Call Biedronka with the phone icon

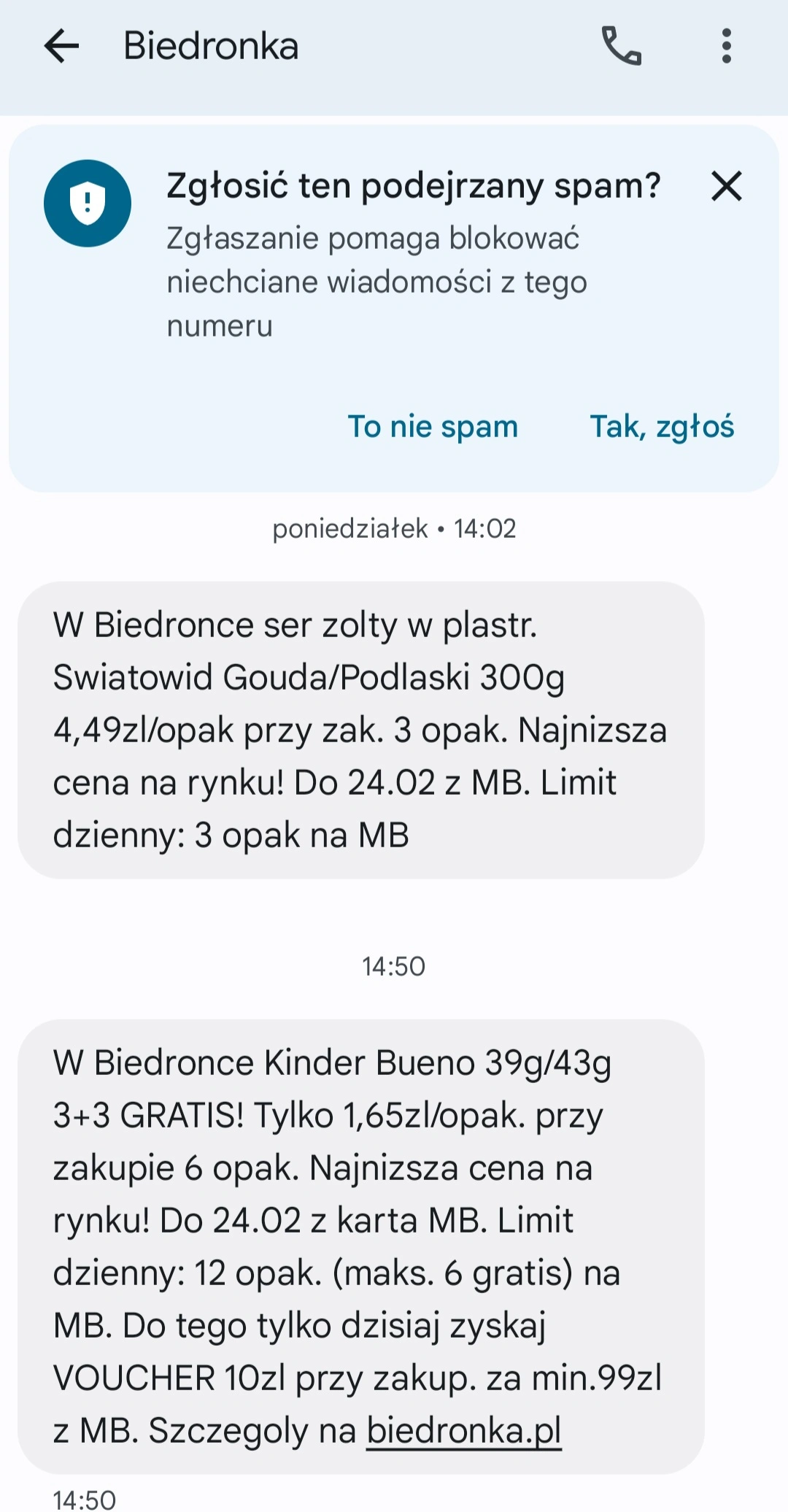(621, 46)
